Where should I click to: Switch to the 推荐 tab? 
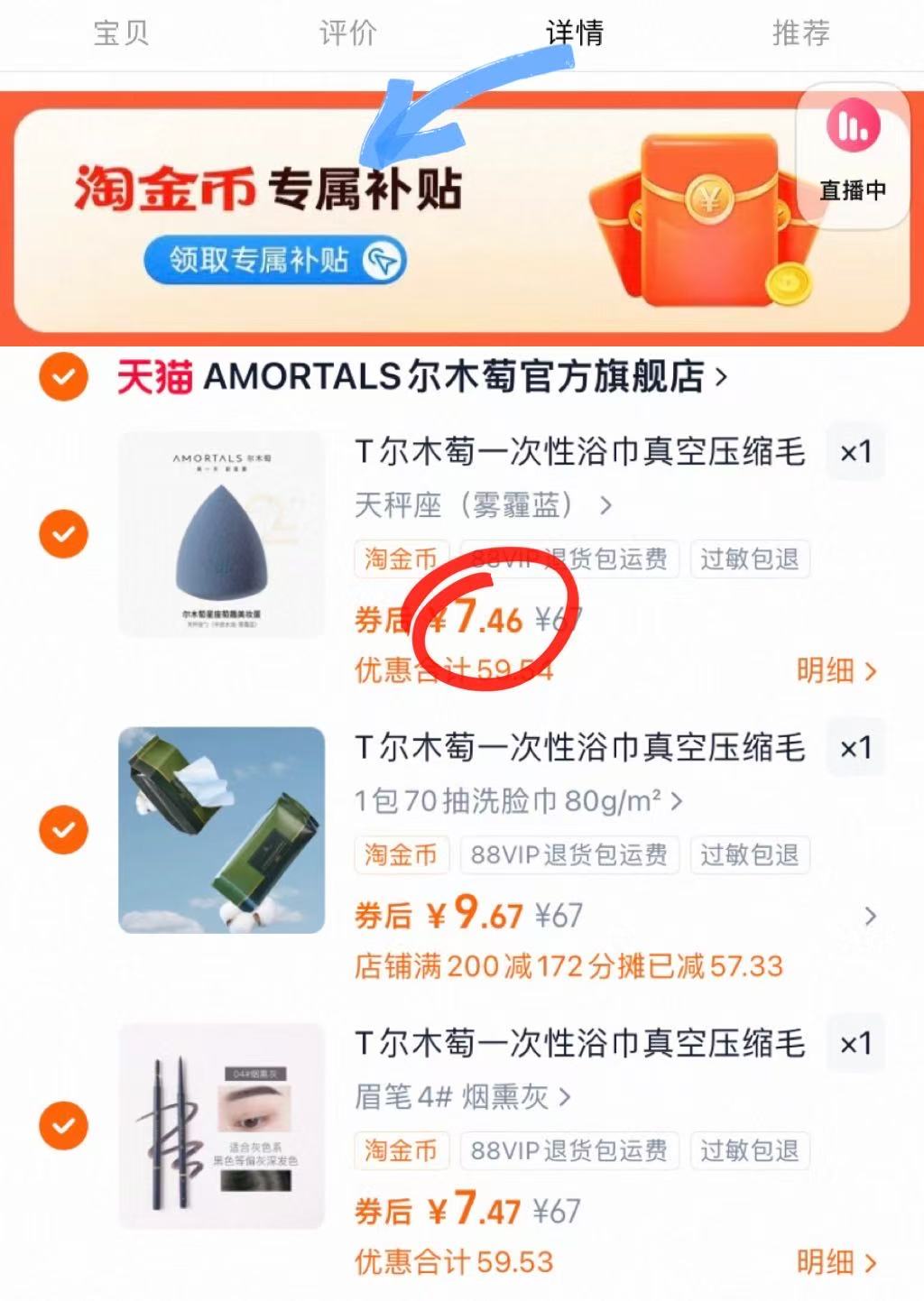(x=799, y=34)
